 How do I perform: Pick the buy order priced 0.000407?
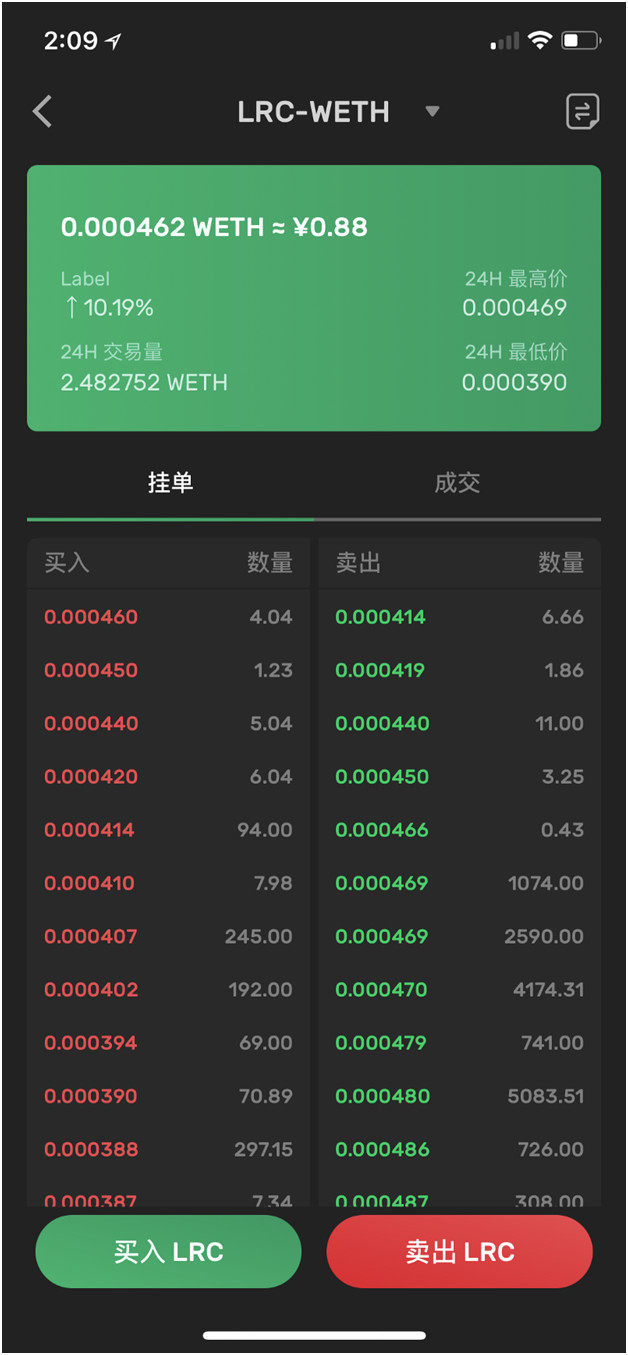coord(168,937)
